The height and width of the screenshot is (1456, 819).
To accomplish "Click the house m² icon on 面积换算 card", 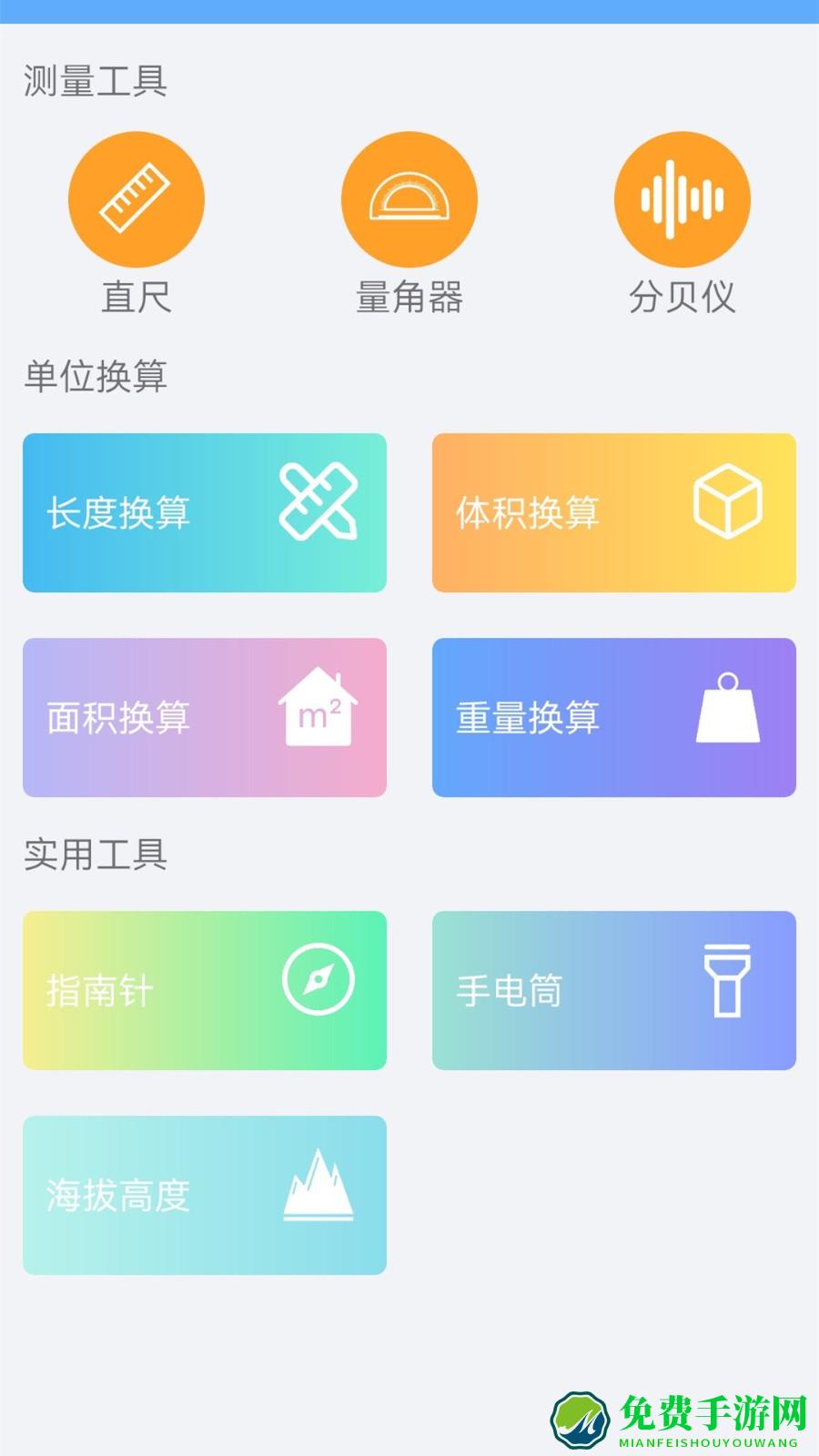I will coord(317,708).
